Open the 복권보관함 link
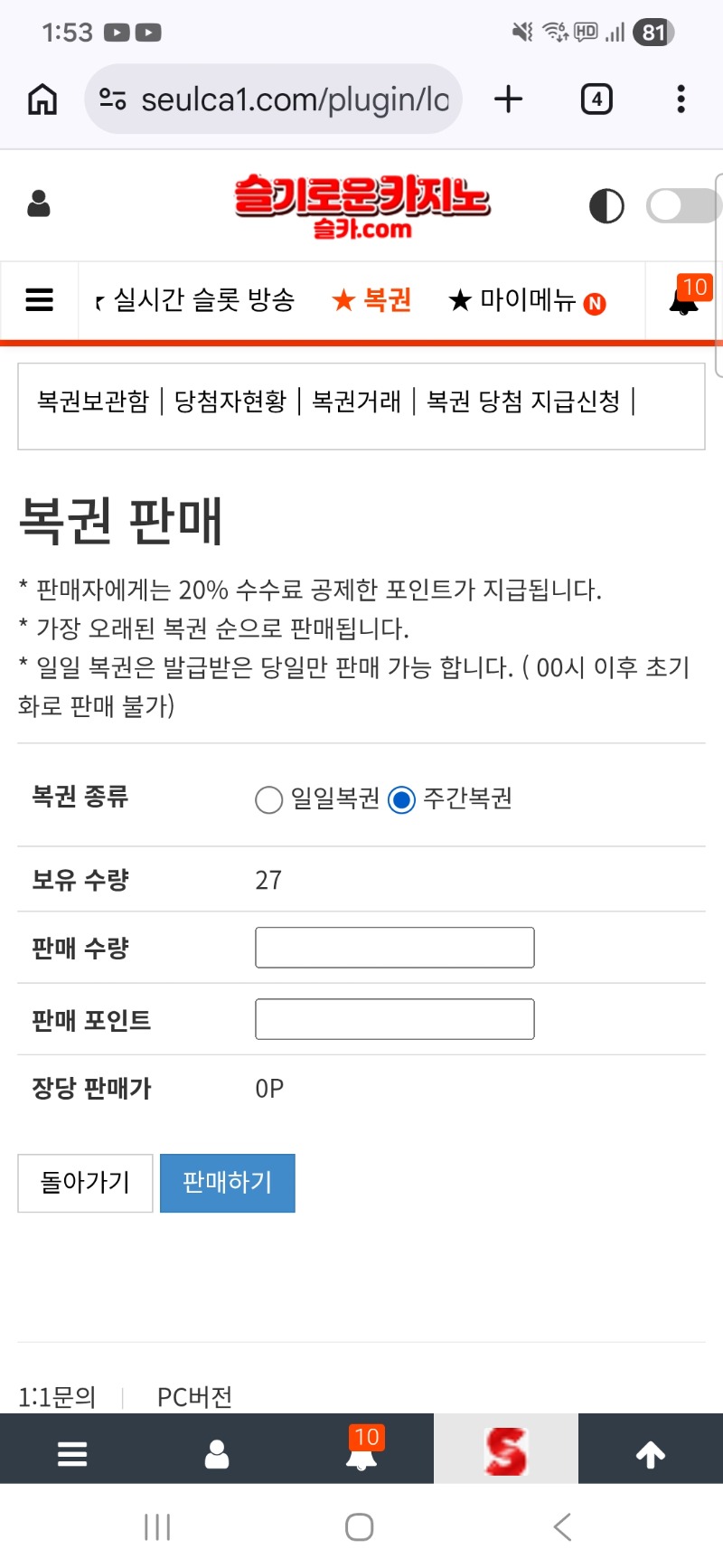This screenshot has width=723, height=1568. pyautogui.click(x=93, y=401)
